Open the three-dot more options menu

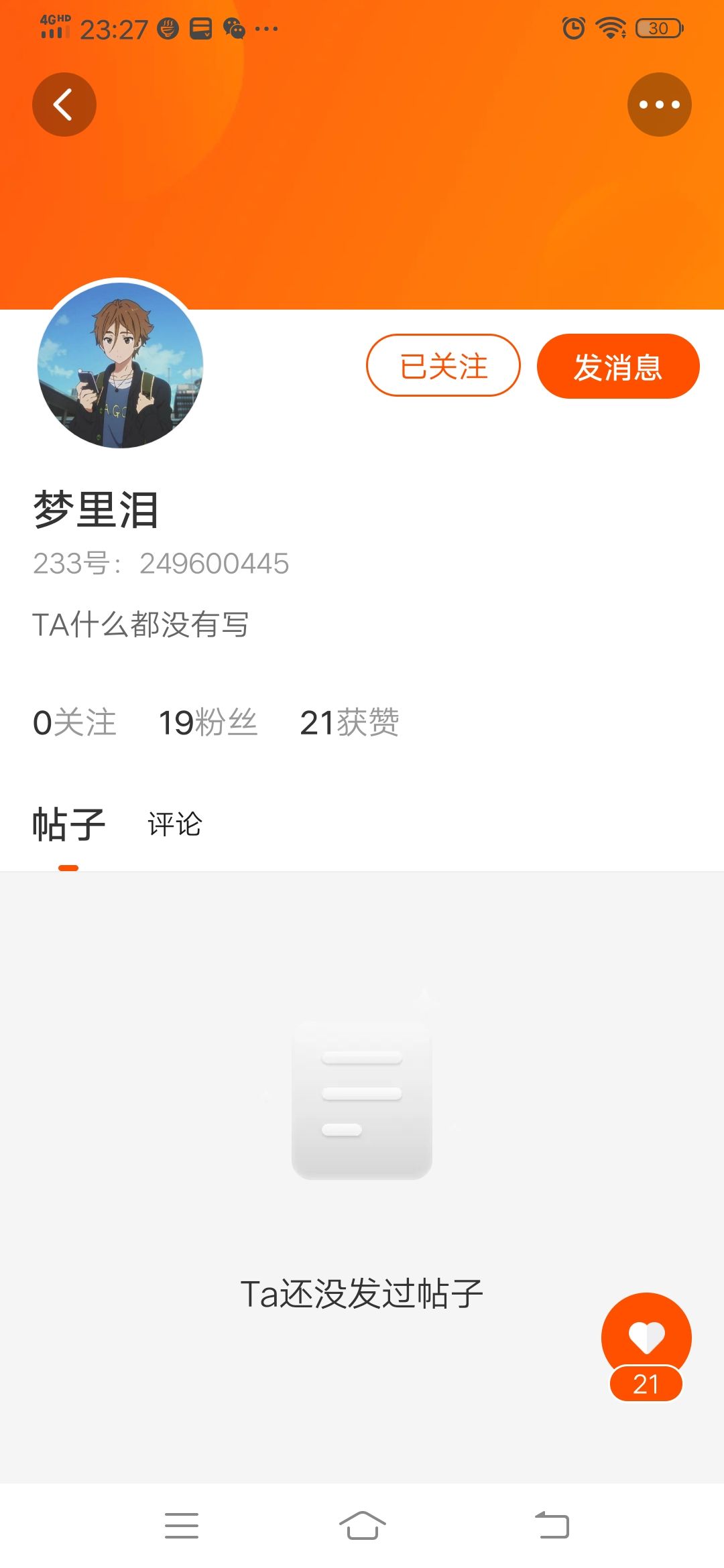click(x=659, y=105)
